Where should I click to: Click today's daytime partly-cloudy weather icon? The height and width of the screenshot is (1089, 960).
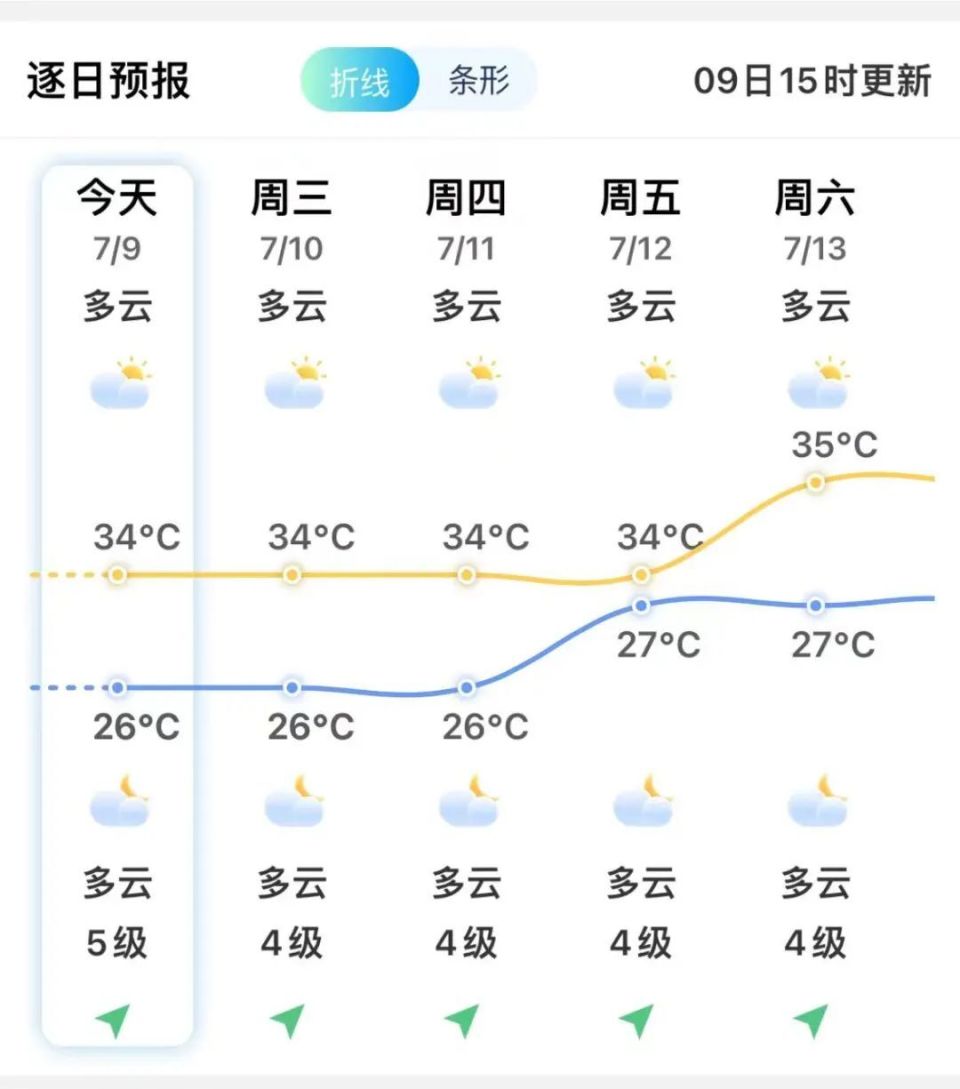click(x=117, y=381)
